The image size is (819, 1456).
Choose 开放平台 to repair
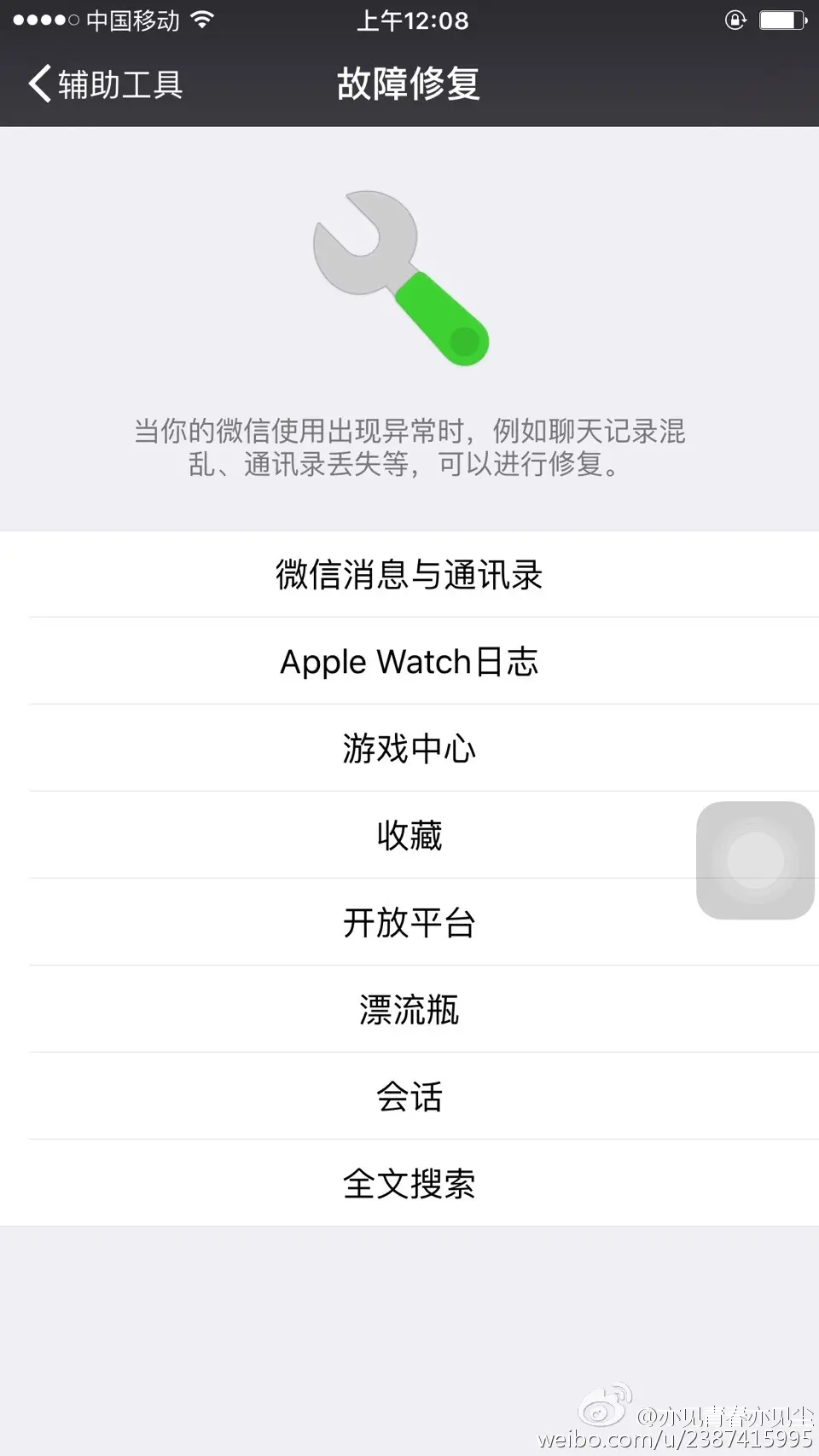pyautogui.click(x=409, y=923)
